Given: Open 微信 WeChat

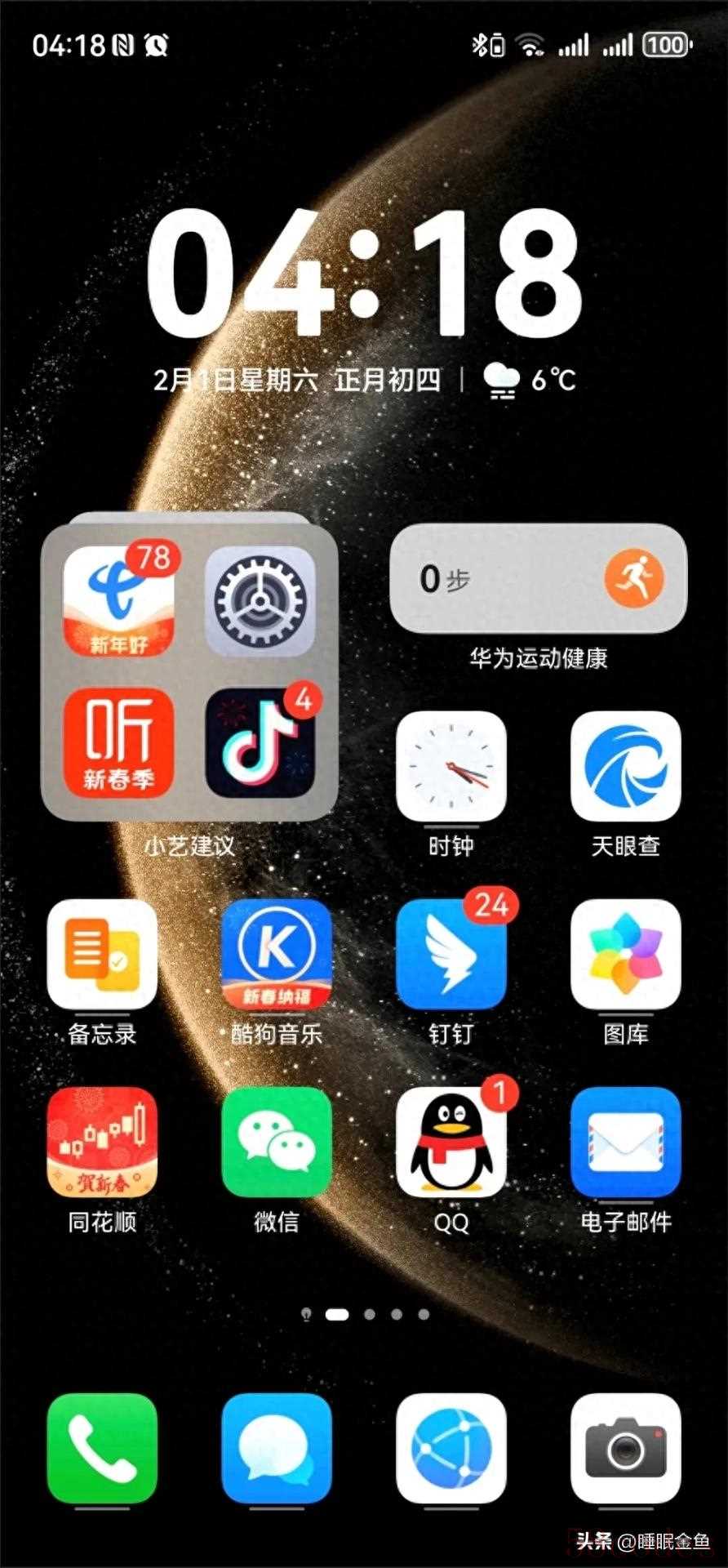Looking at the screenshot, I should click(276, 1142).
